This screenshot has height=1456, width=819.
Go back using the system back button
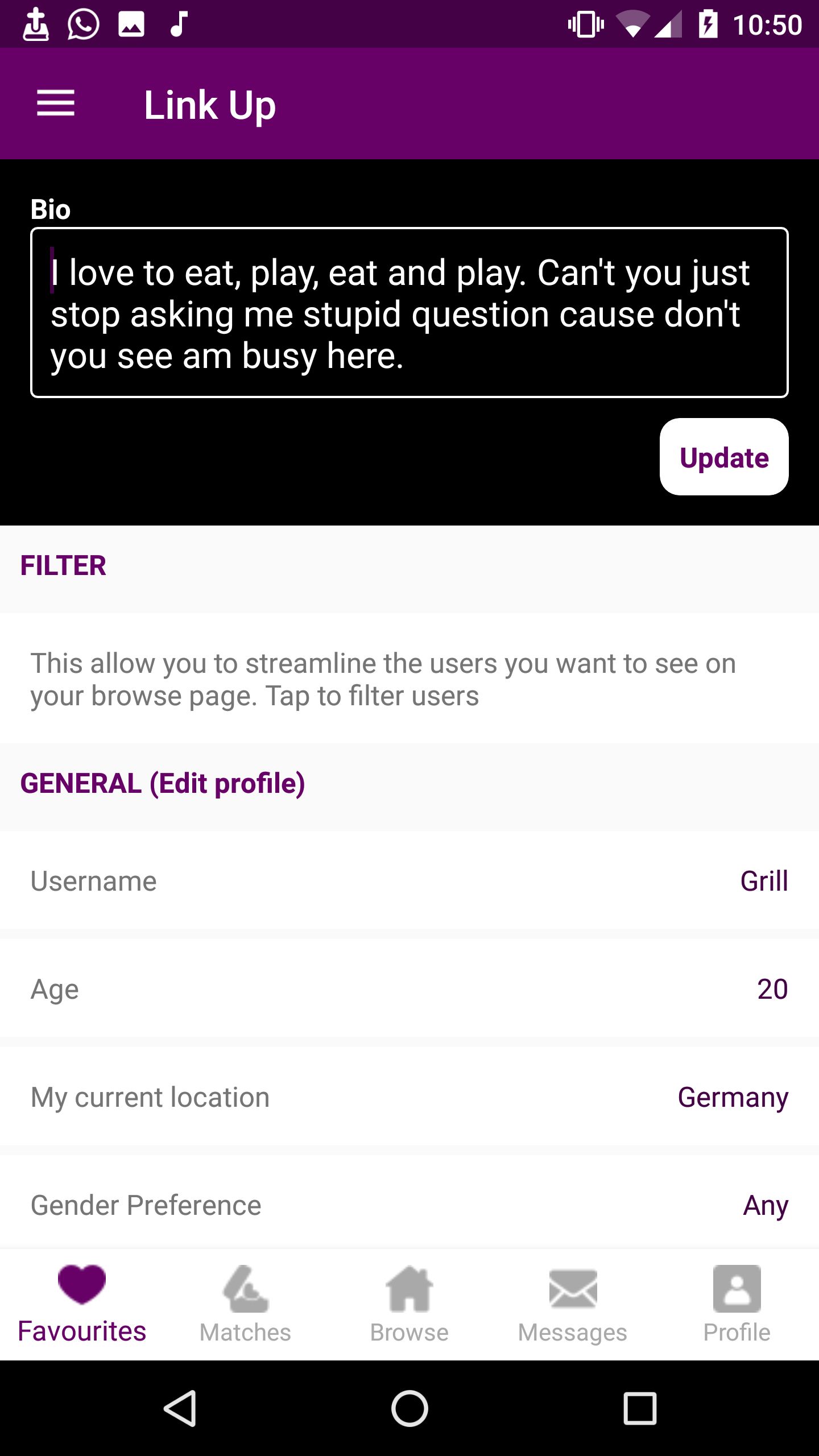pos(180,1408)
